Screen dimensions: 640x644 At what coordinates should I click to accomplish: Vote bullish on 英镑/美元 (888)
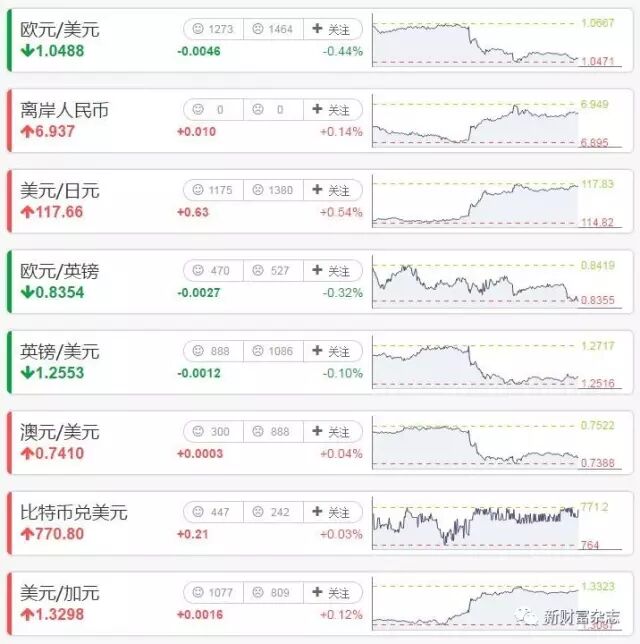tap(213, 351)
